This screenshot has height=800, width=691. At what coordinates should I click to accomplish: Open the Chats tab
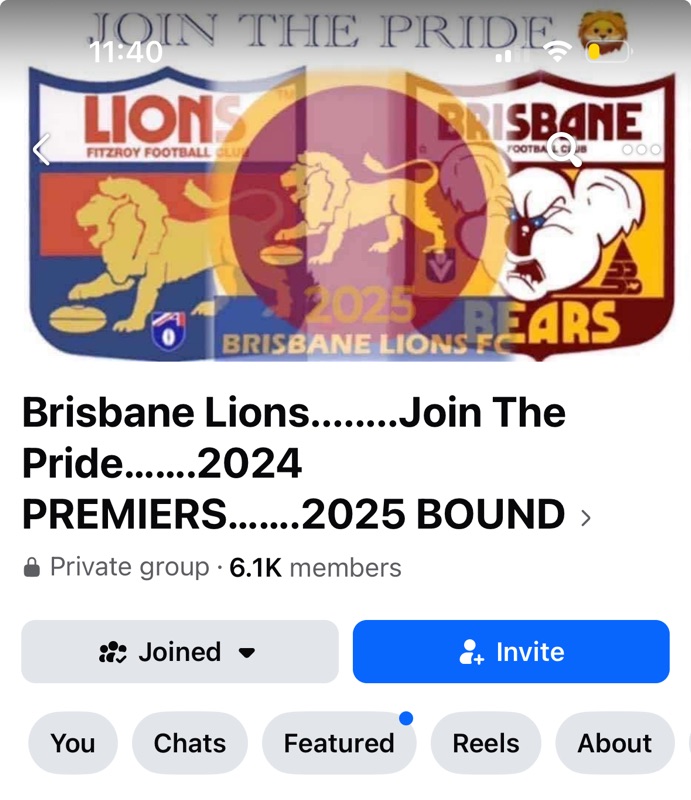click(190, 743)
